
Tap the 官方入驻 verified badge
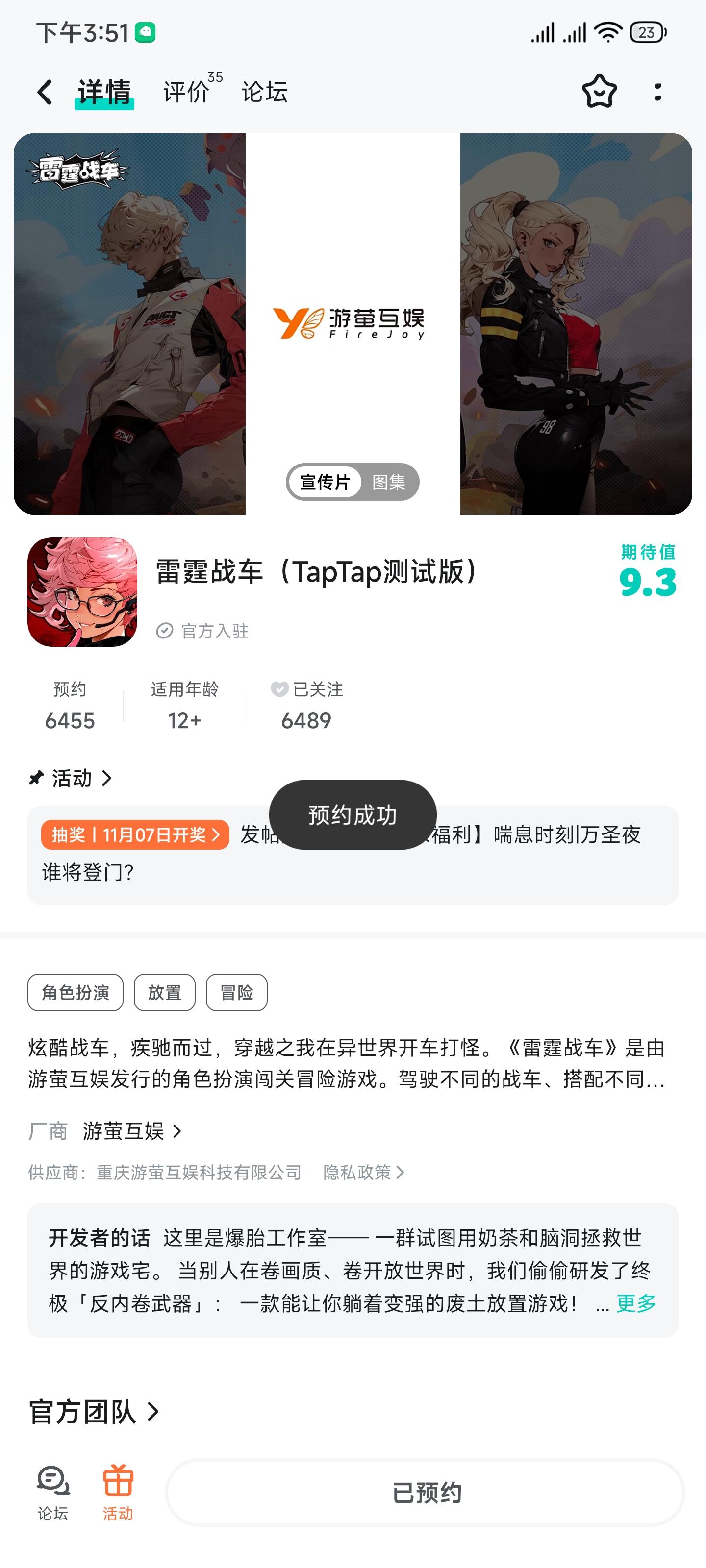point(204,631)
